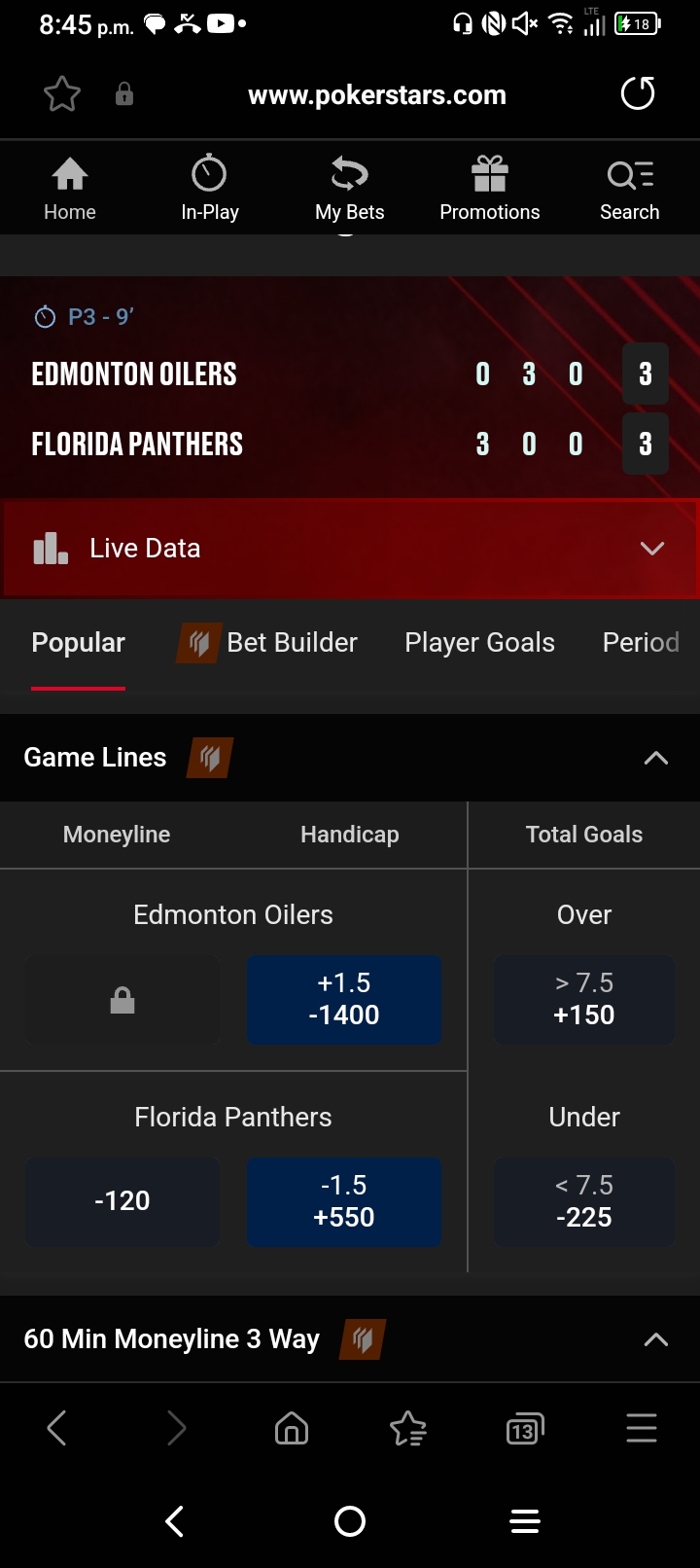Bookmark this page with the star icon
Viewport: 700px width, 1568px height.
click(62, 94)
